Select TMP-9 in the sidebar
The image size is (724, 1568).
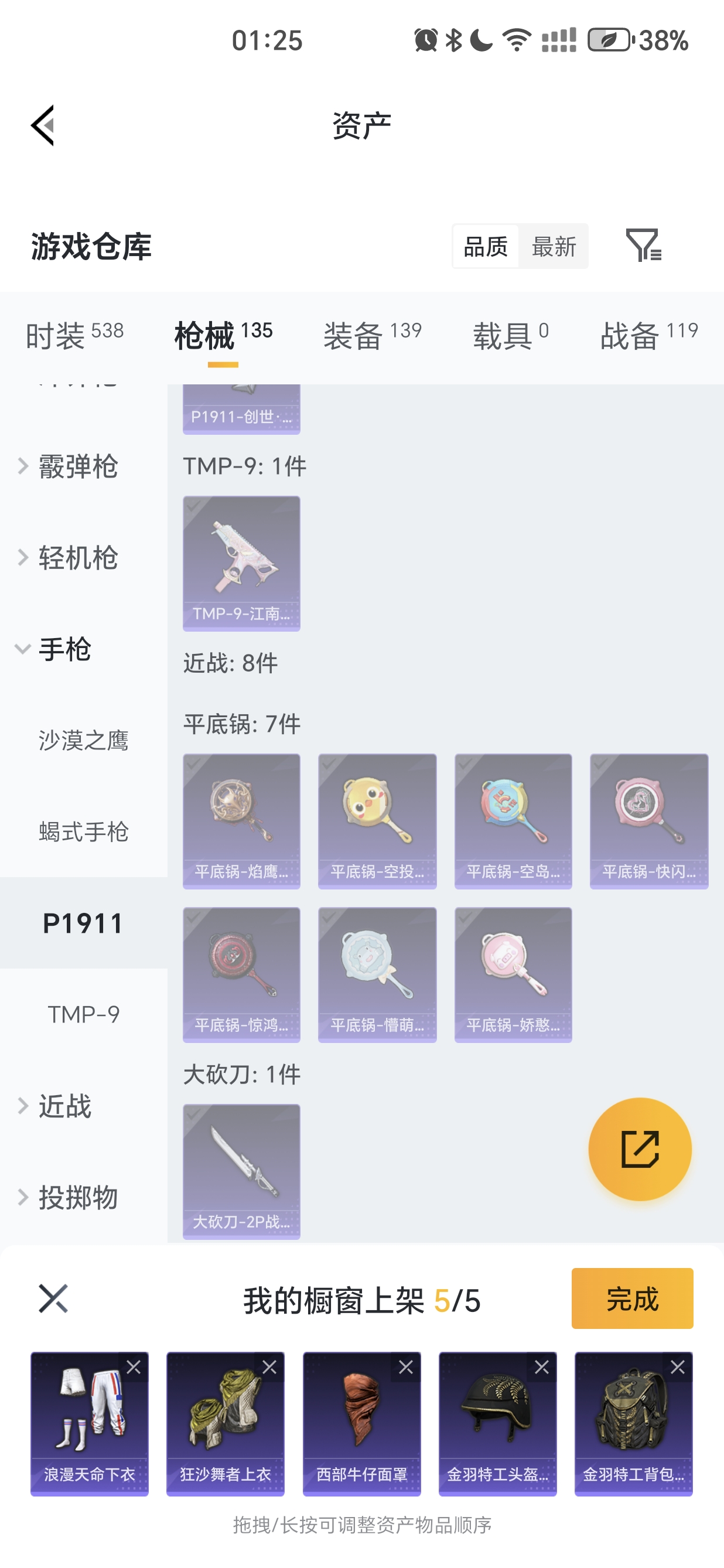(x=84, y=1014)
